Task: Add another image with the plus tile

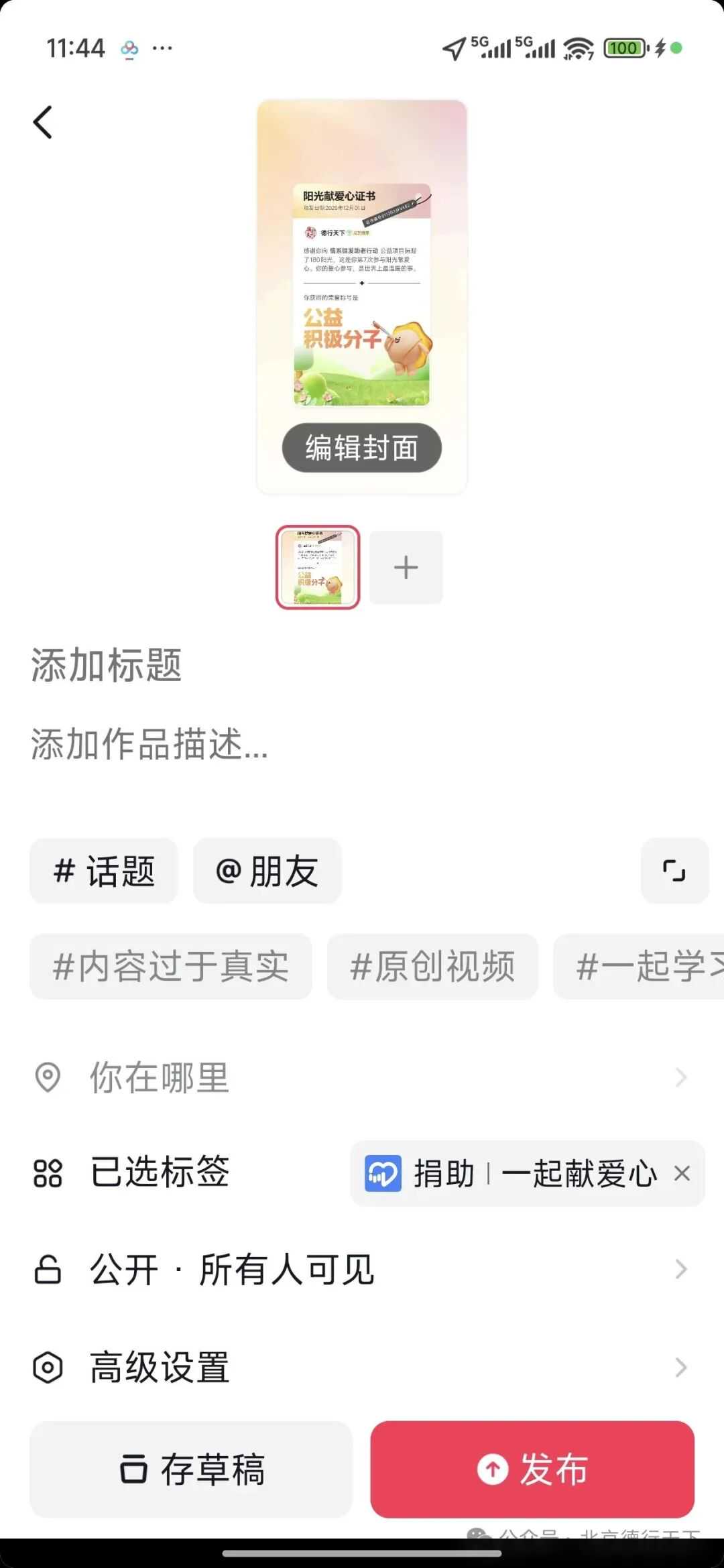Action: coord(406,567)
